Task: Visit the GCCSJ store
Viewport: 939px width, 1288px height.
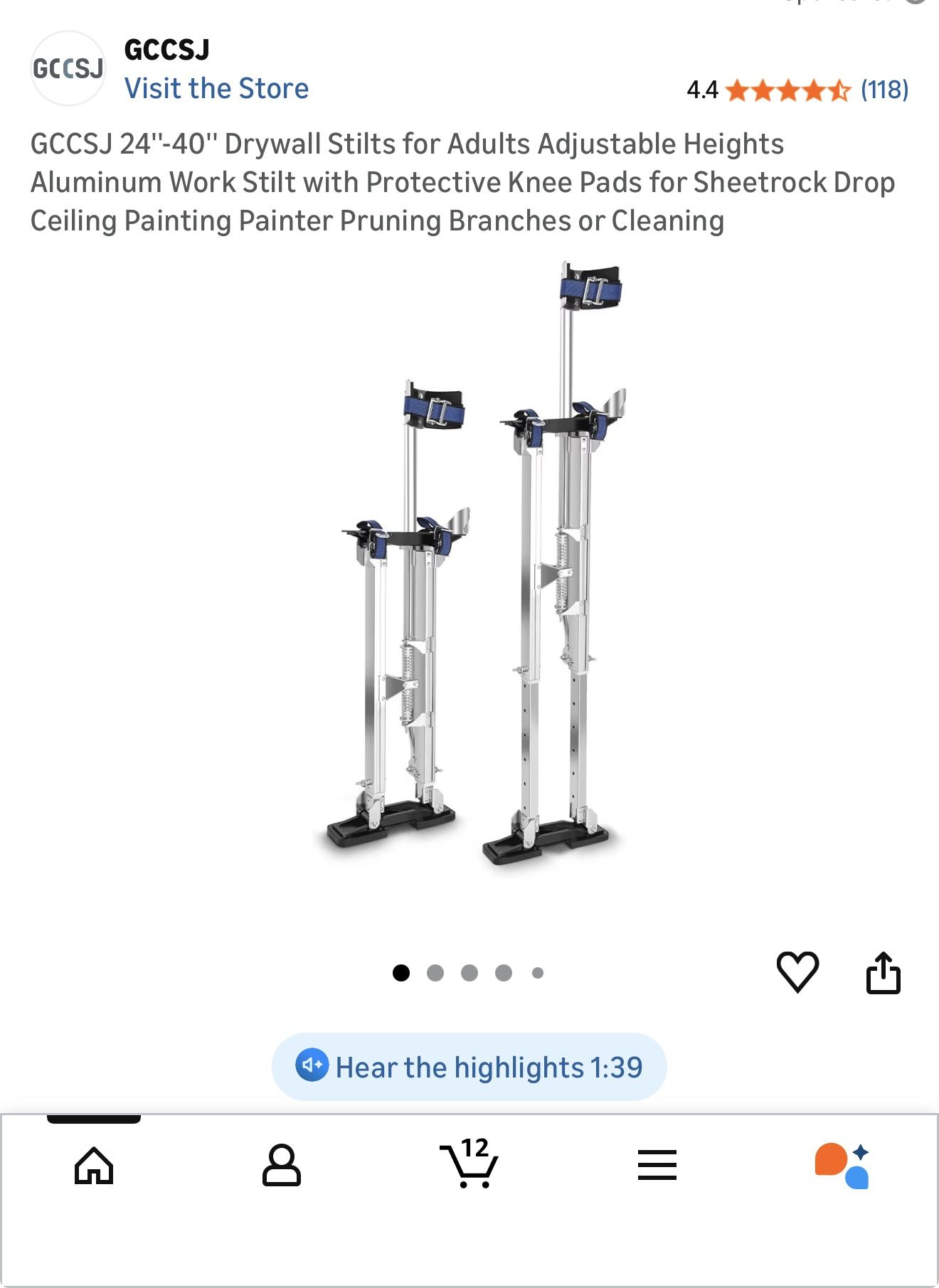Action: coord(216,89)
